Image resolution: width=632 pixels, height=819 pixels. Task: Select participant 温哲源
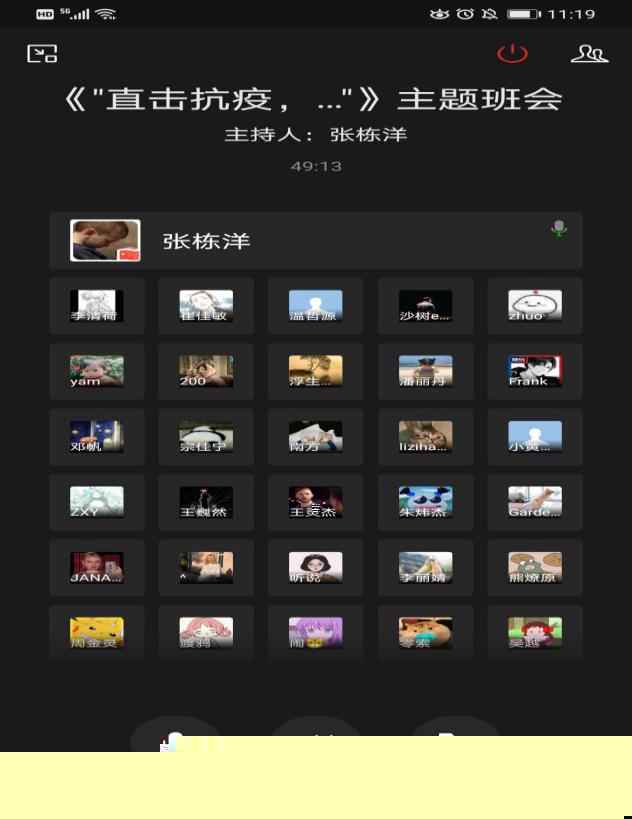316,306
